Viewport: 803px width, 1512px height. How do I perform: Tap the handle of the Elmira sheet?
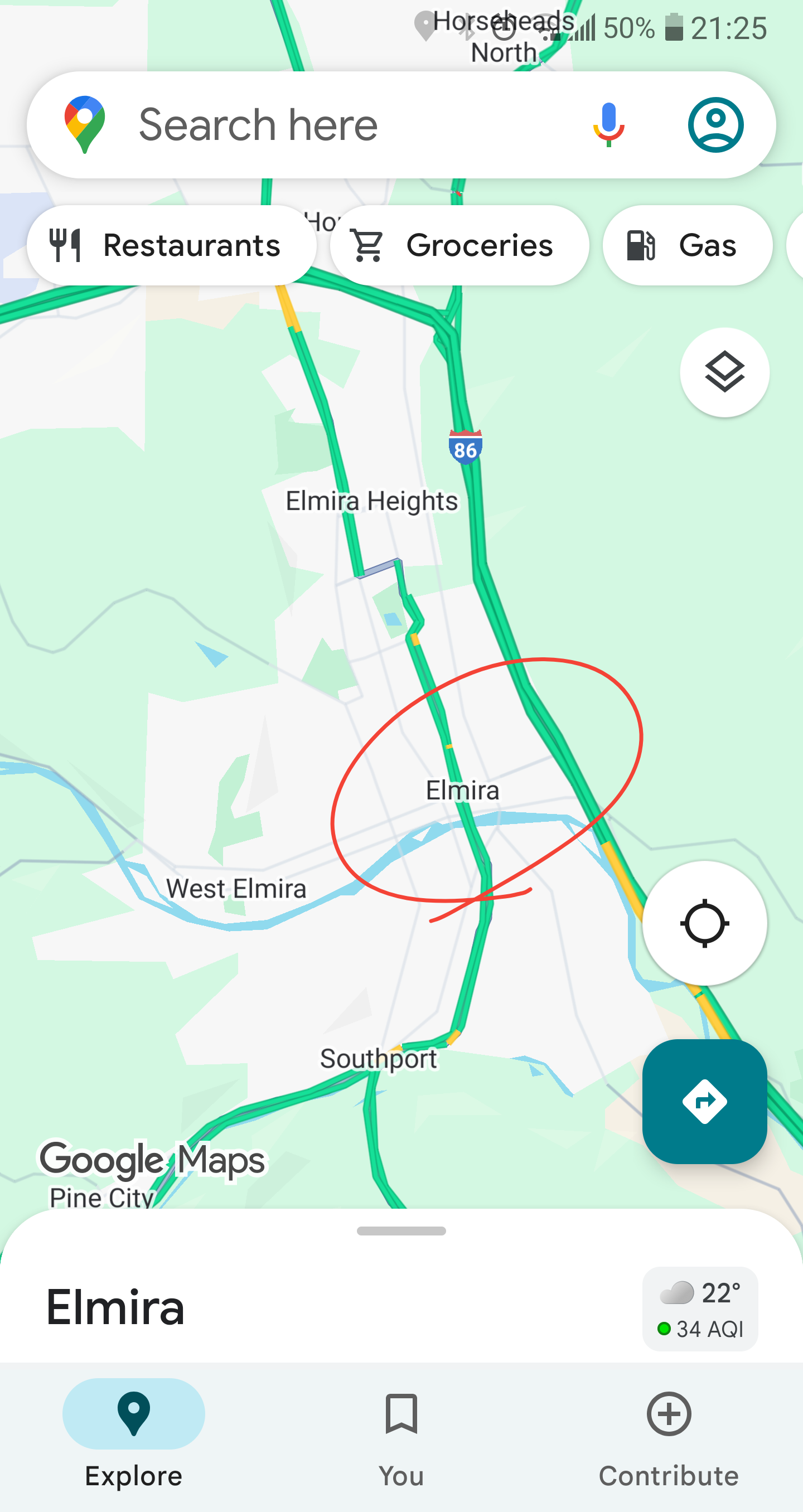click(401, 1231)
